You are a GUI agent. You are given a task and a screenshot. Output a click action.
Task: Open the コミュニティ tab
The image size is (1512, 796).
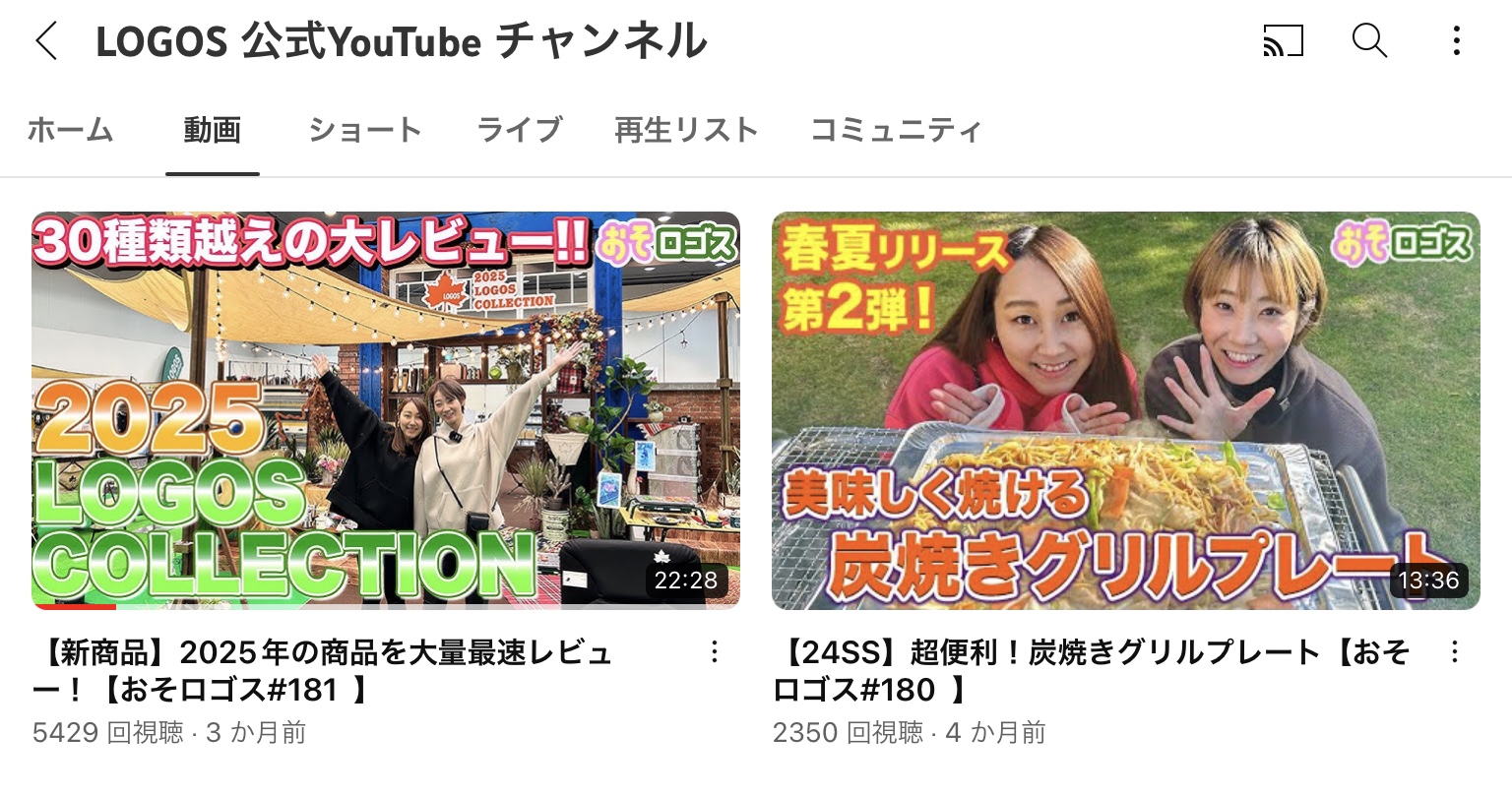(896, 130)
